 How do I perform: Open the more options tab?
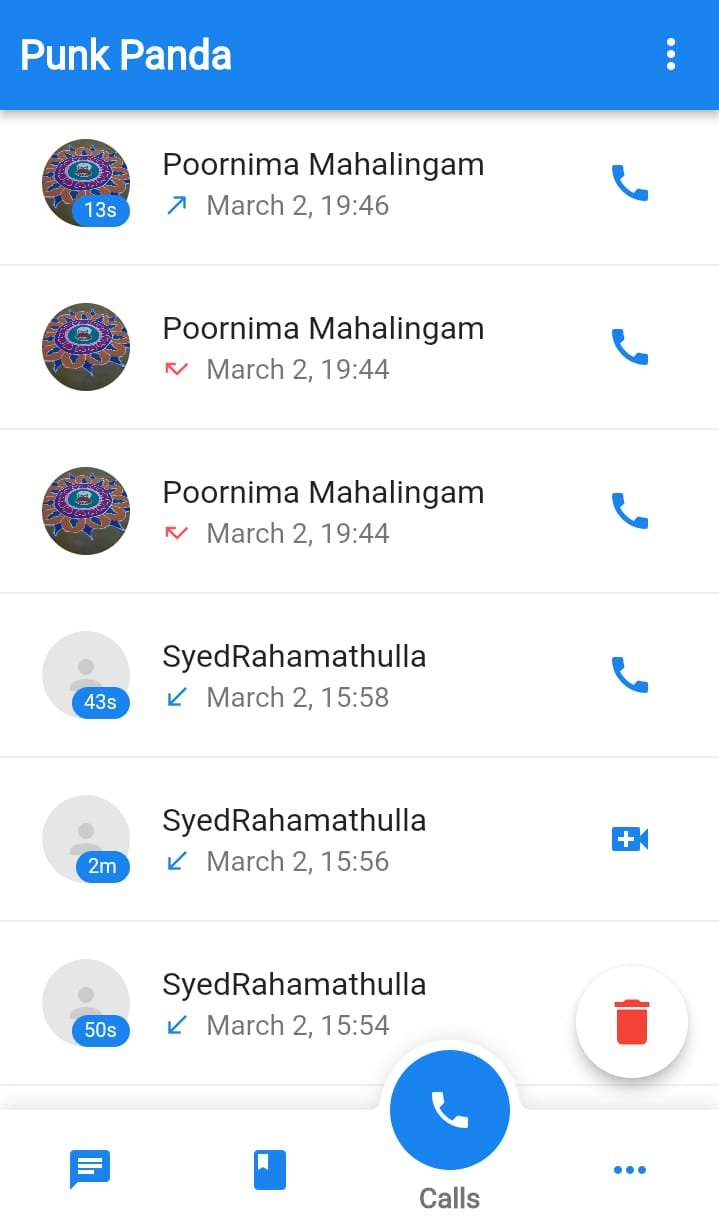click(x=630, y=1169)
